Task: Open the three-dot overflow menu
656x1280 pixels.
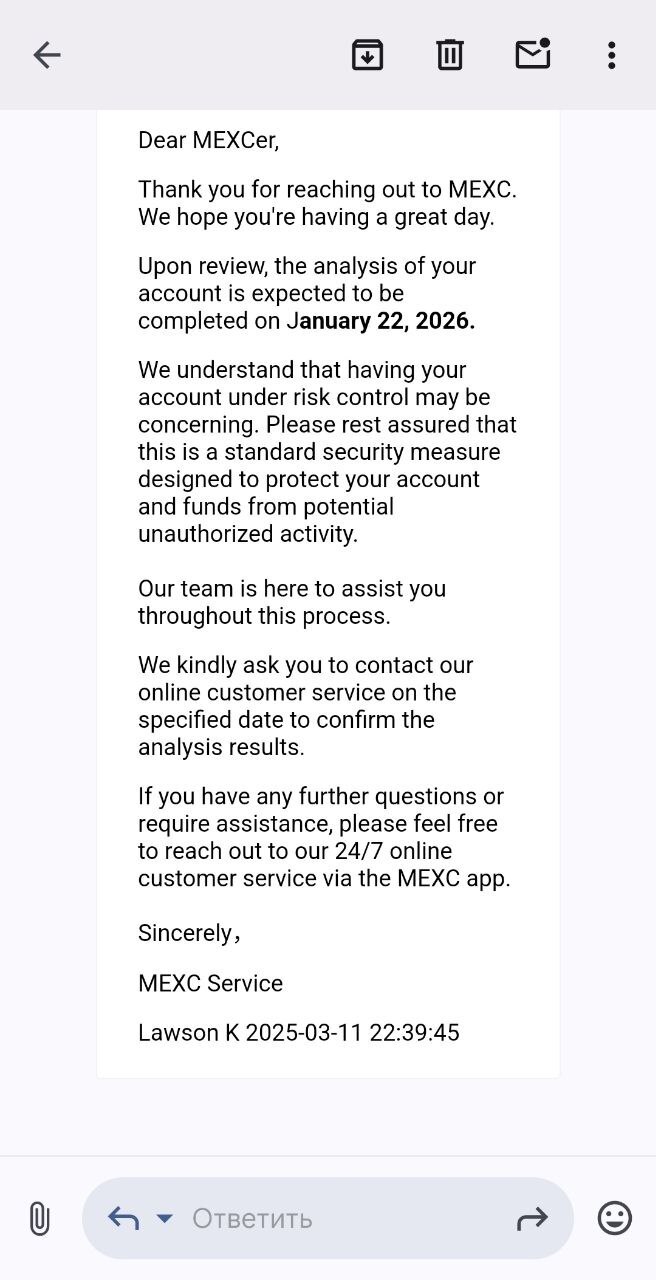Action: (x=611, y=55)
